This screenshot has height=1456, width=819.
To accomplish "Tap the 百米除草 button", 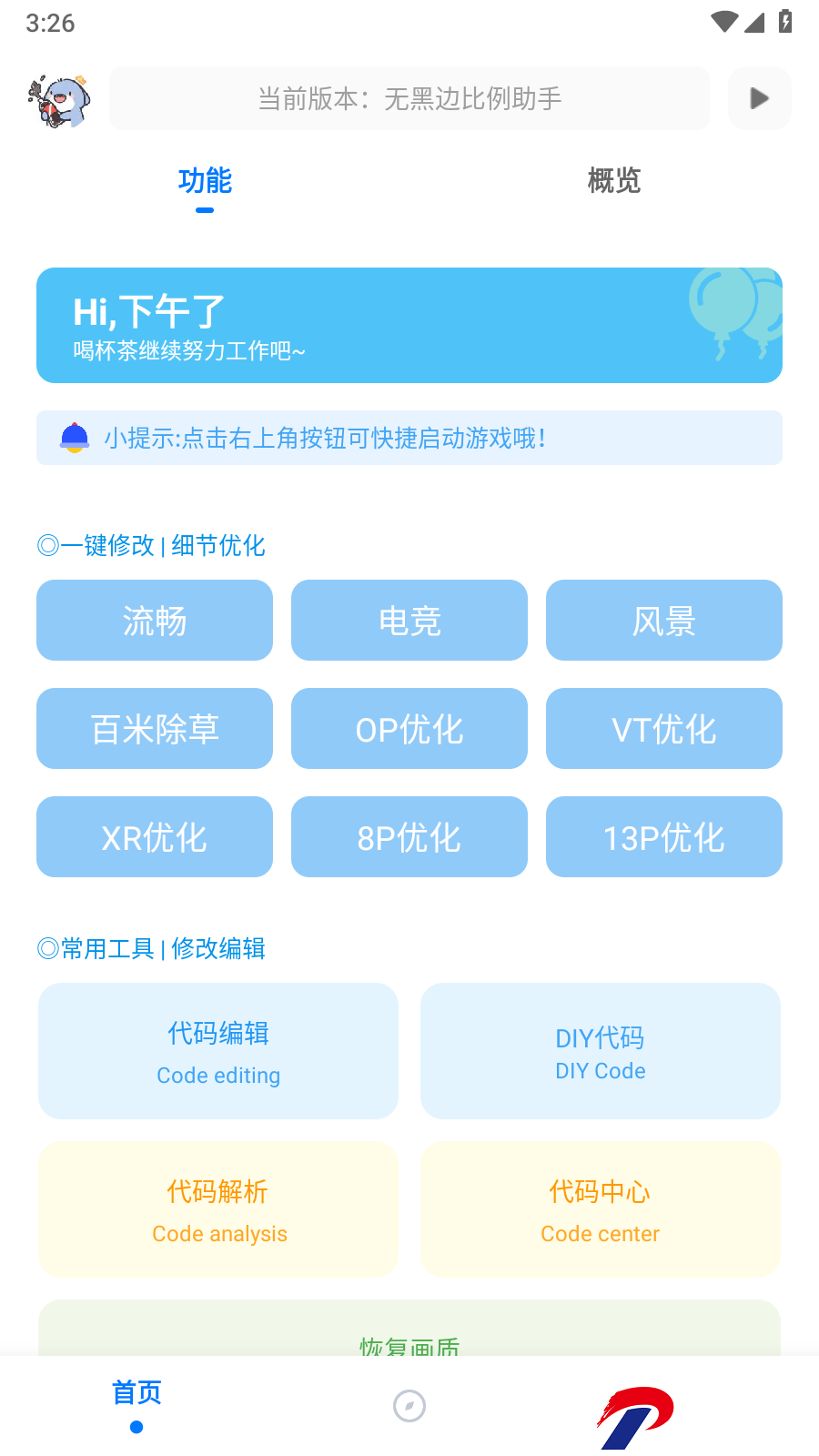I will [x=155, y=729].
